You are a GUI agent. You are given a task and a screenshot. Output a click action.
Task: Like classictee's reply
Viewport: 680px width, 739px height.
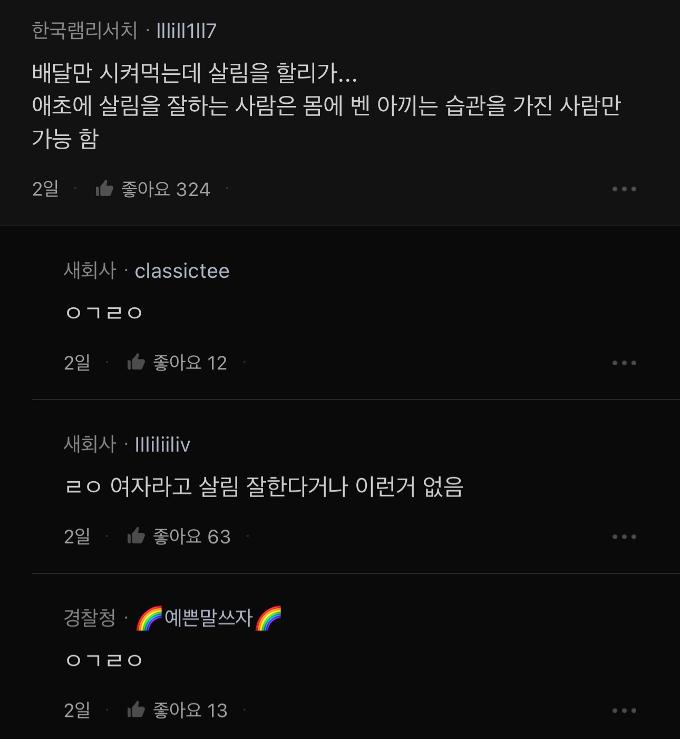[x=136, y=363]
